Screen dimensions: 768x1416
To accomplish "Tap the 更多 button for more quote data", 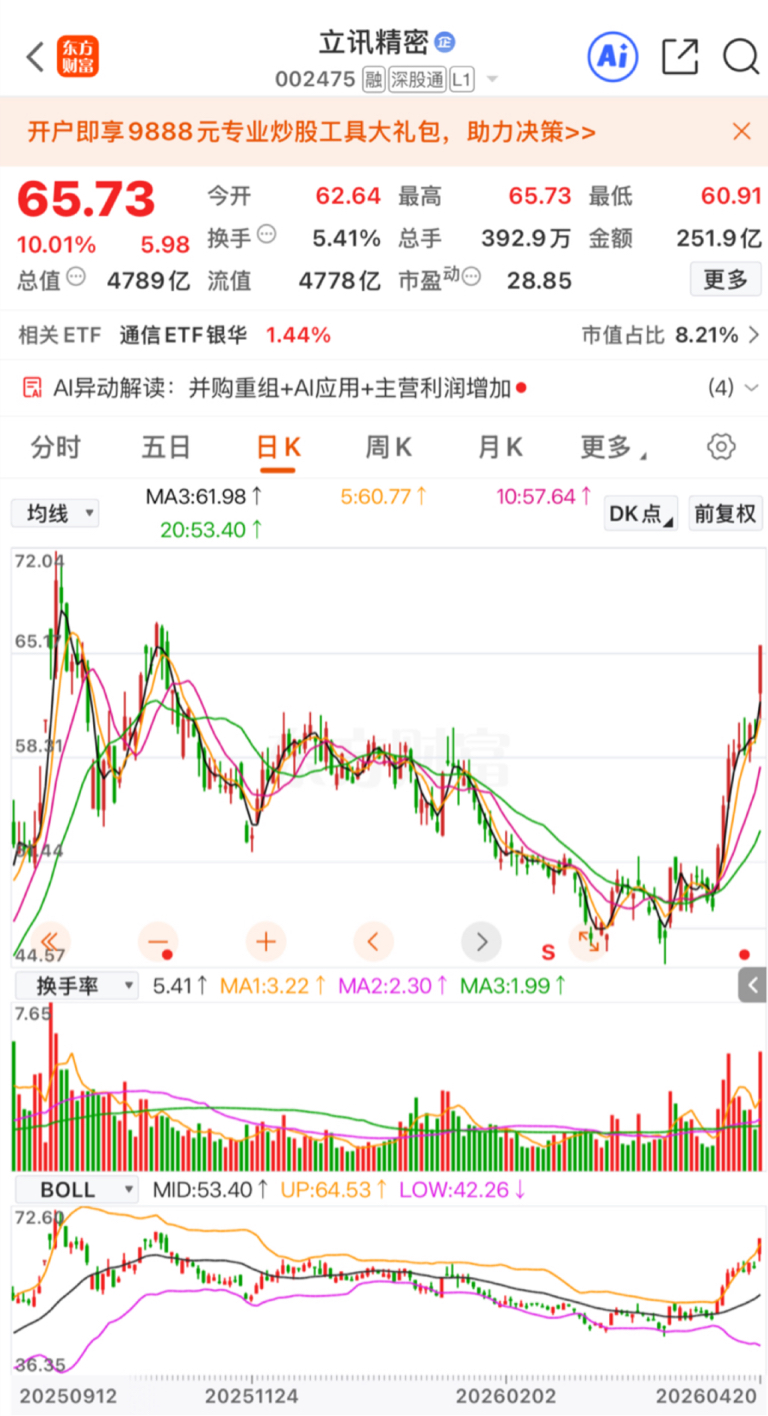I will tap(725, 280).
